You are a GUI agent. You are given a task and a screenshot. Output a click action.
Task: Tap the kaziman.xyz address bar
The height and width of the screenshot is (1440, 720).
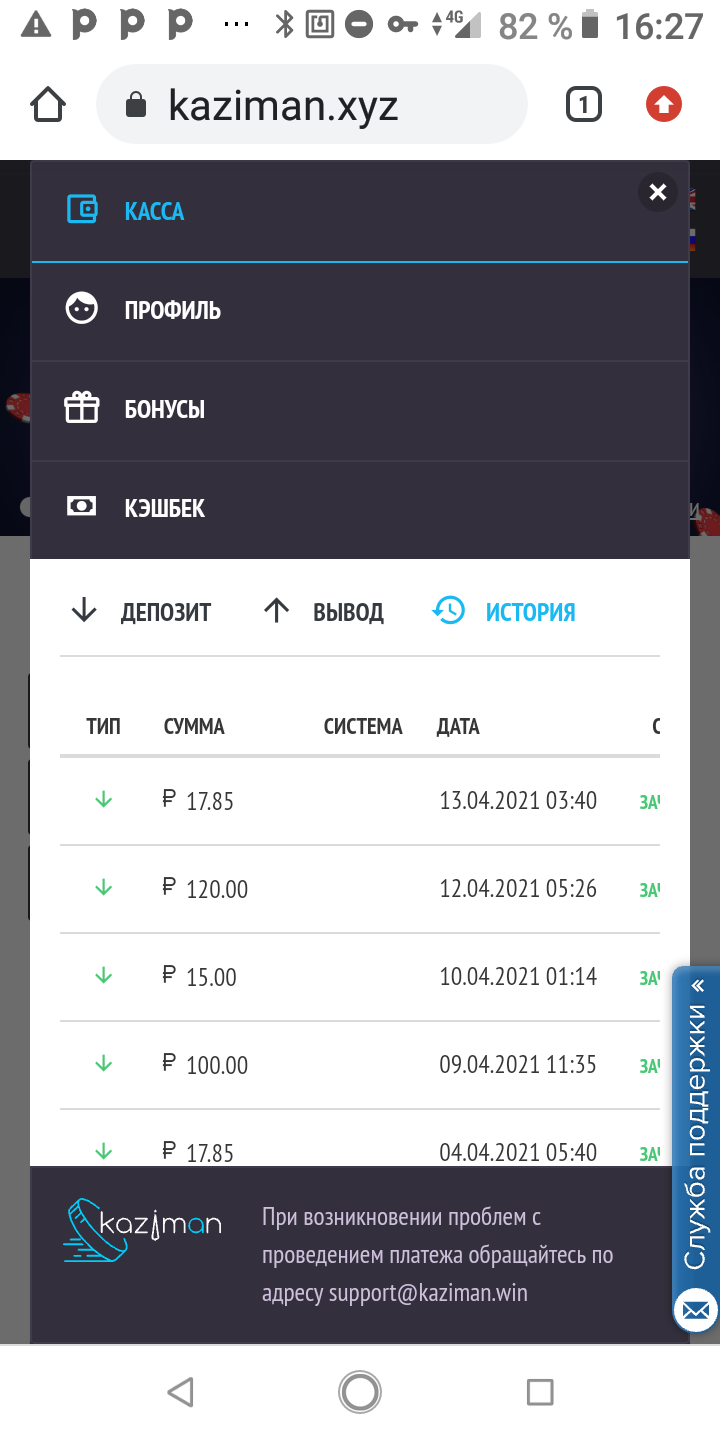[310, 105]
